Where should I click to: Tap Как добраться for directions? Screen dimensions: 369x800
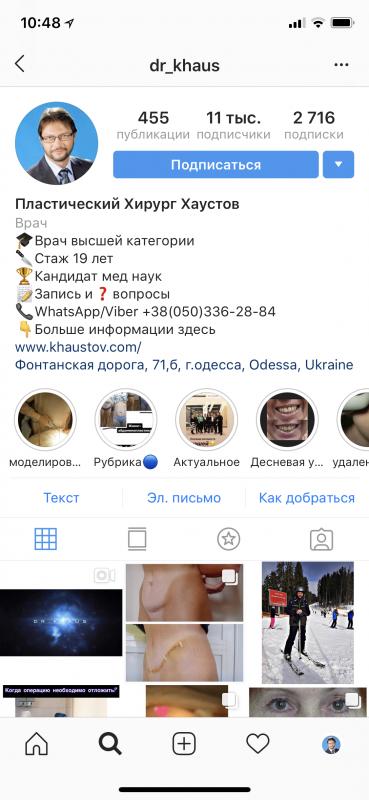(307, 498)
